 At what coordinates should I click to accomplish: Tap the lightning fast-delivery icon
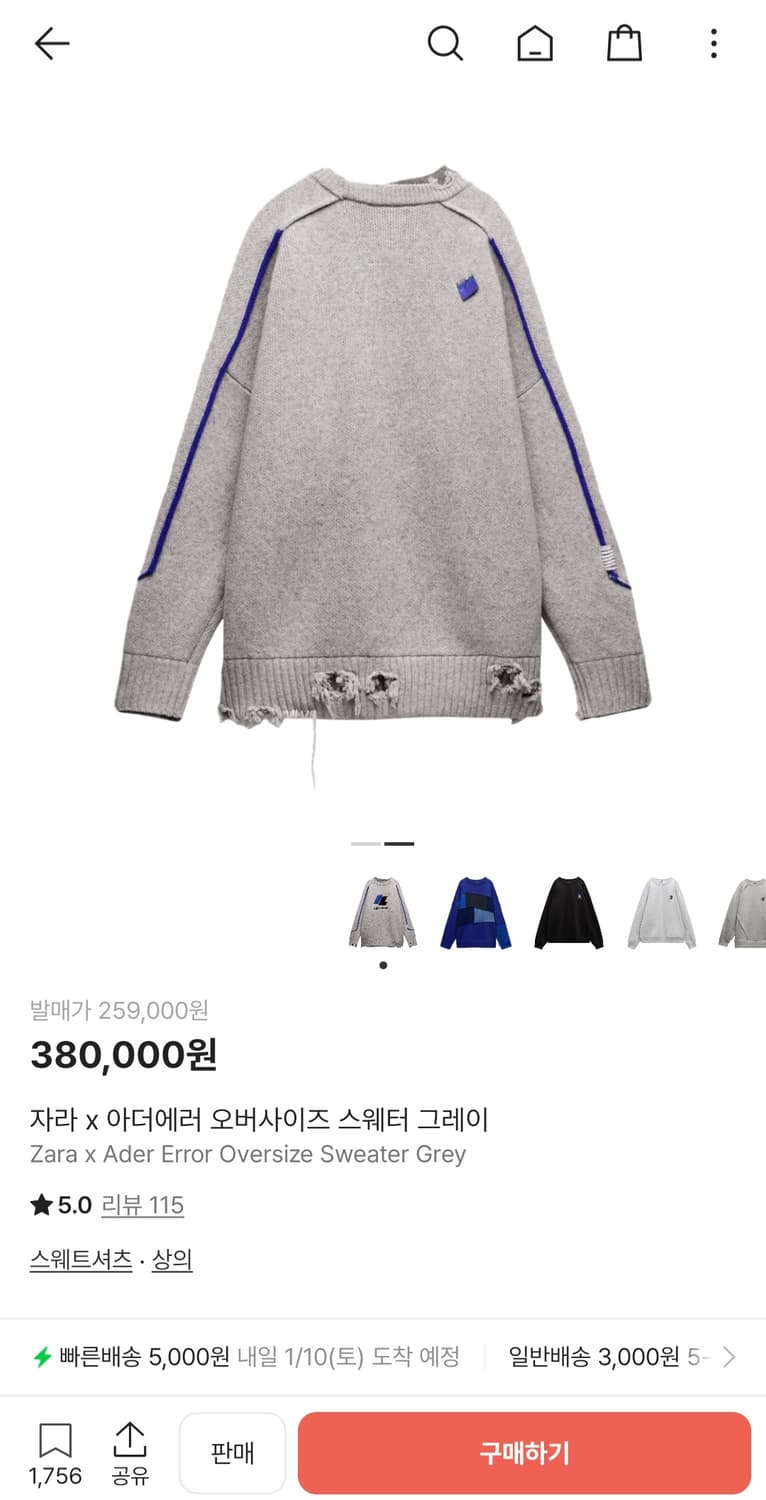tap(44, 1357)
